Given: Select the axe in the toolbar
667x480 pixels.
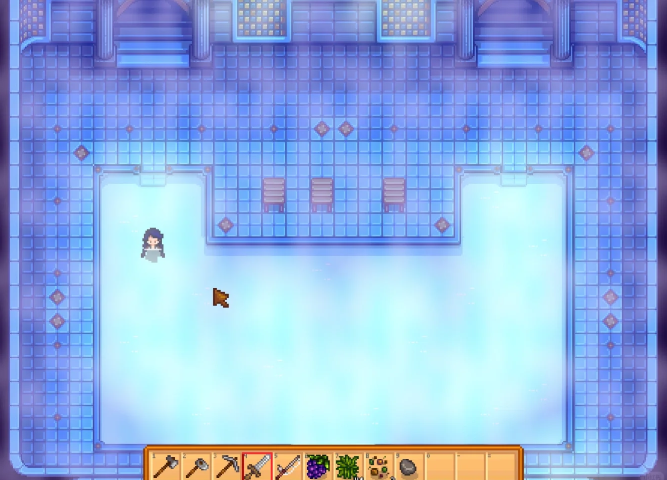Looking at the screenshot, I should (x=167, y=466).
